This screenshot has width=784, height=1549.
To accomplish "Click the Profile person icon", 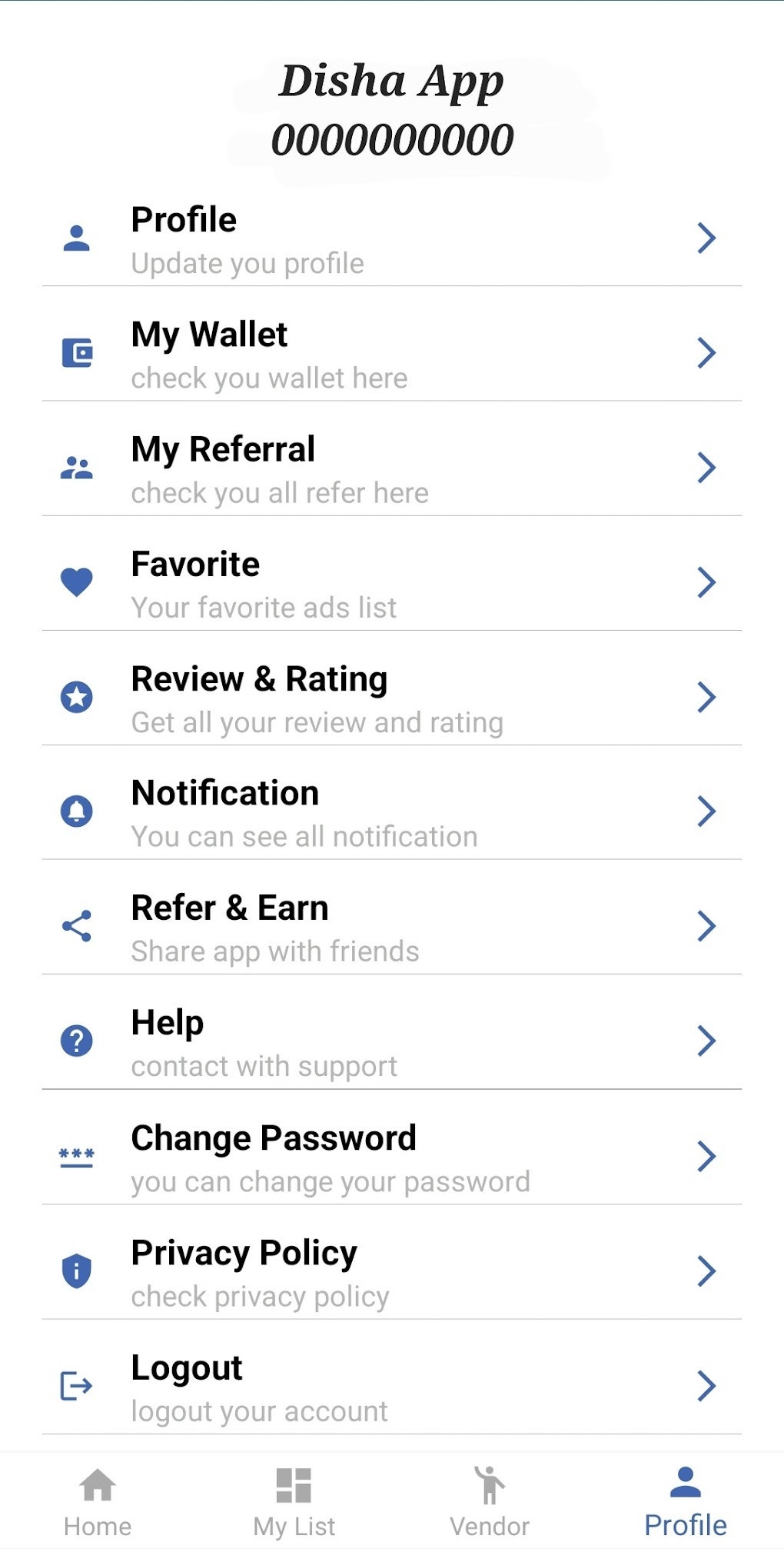I will coord(76,238).
